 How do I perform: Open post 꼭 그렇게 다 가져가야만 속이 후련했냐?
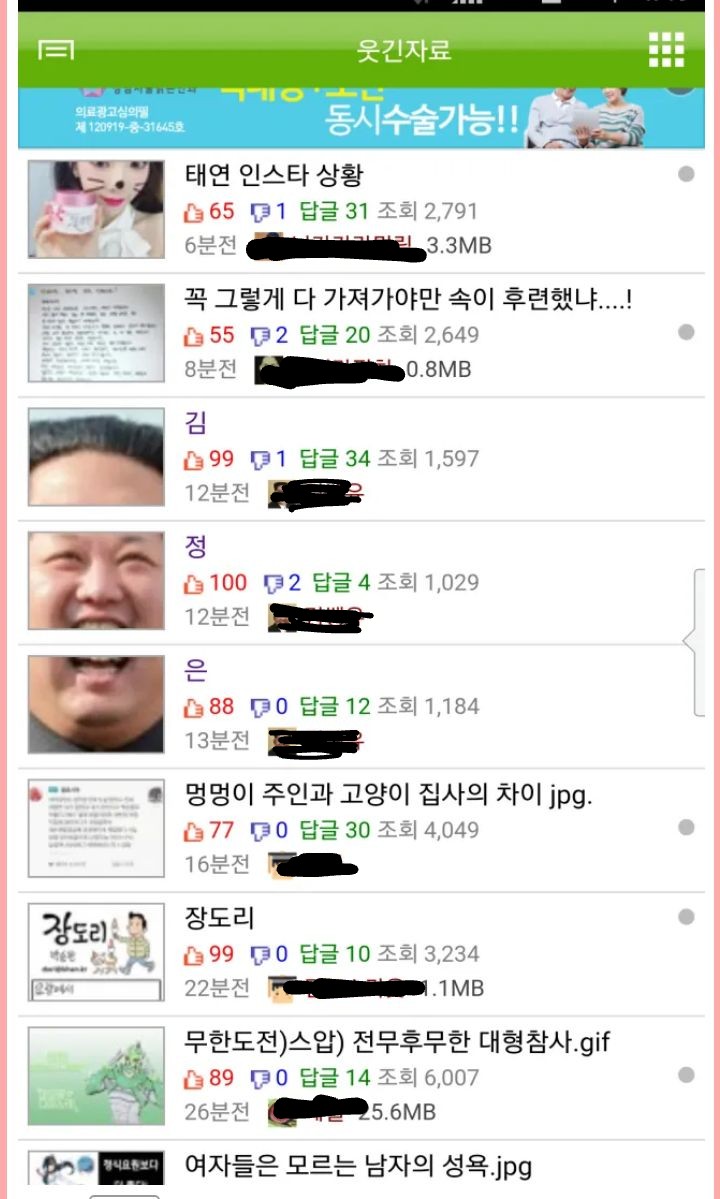point(408,299)
